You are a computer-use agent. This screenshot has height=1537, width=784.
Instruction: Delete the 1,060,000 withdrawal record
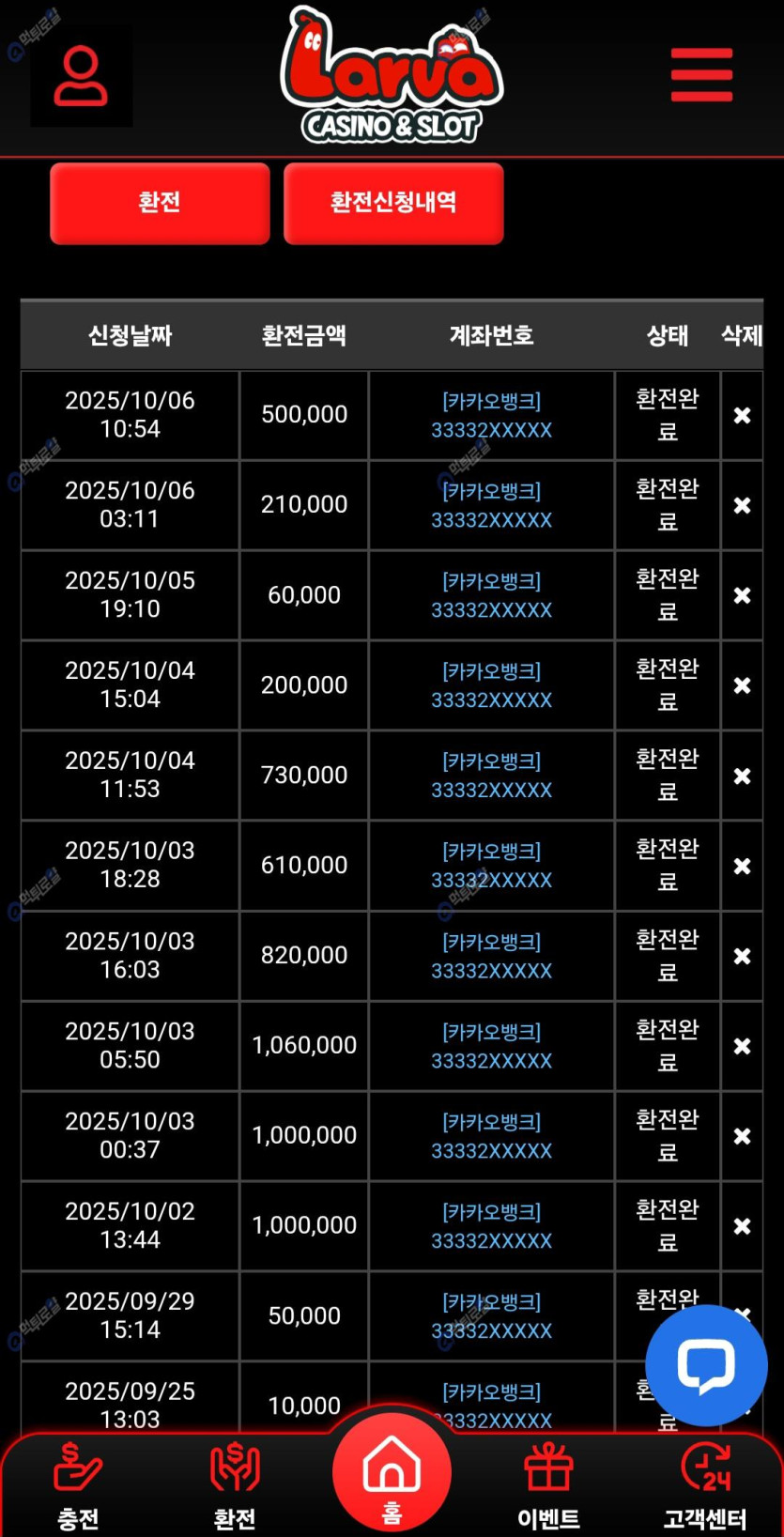tap(742, 1046)
